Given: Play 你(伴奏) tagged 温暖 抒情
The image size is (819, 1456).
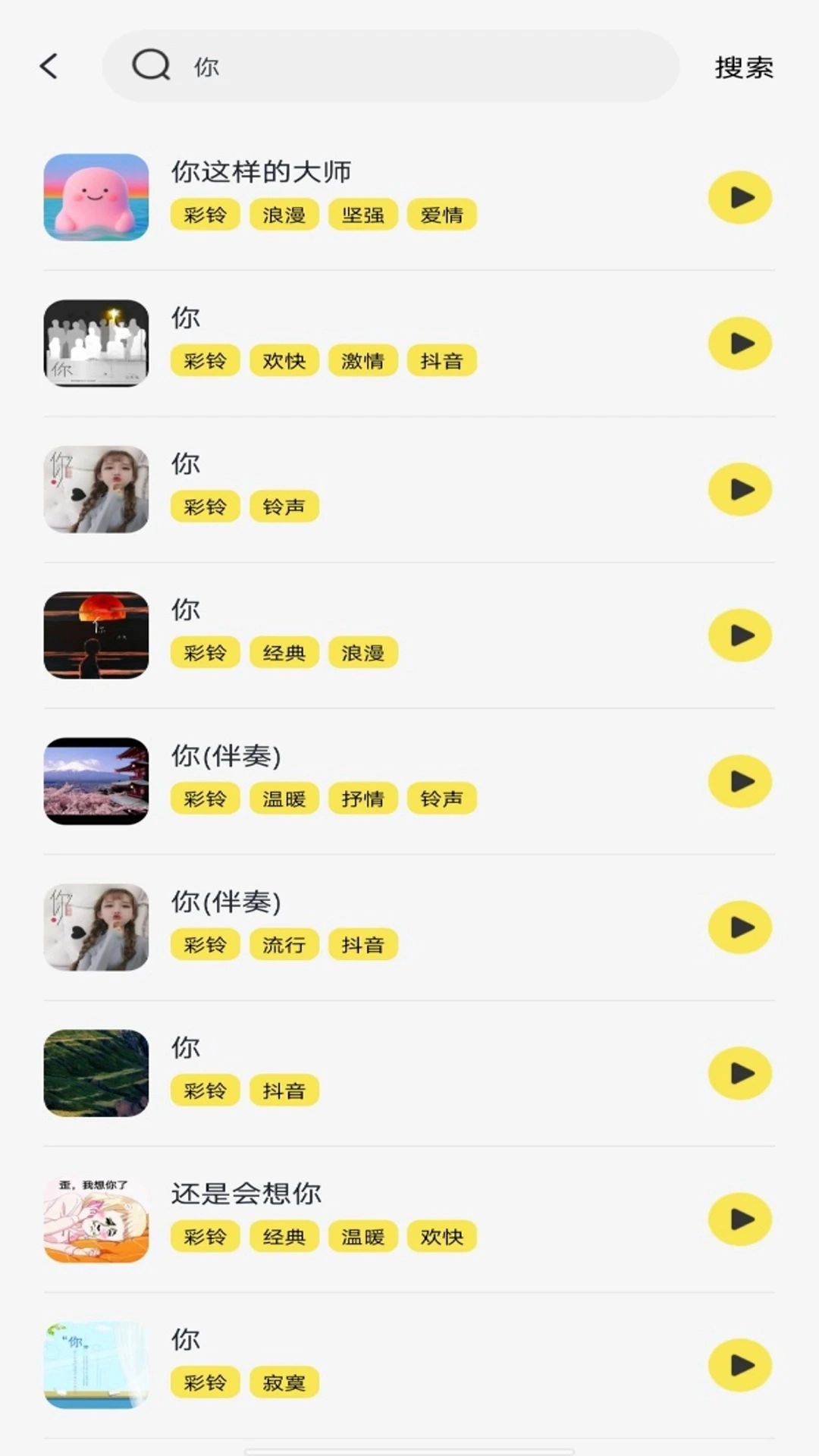Looking at the screenshot, I should 740,782.
